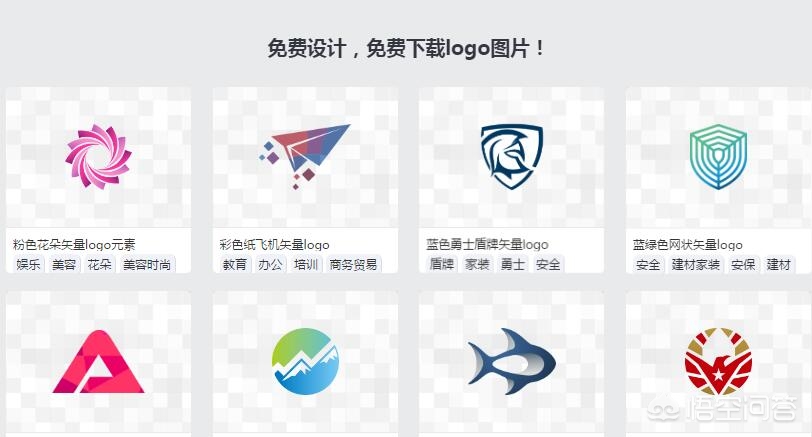Filter by the 花朵 tag

(99, 265)
